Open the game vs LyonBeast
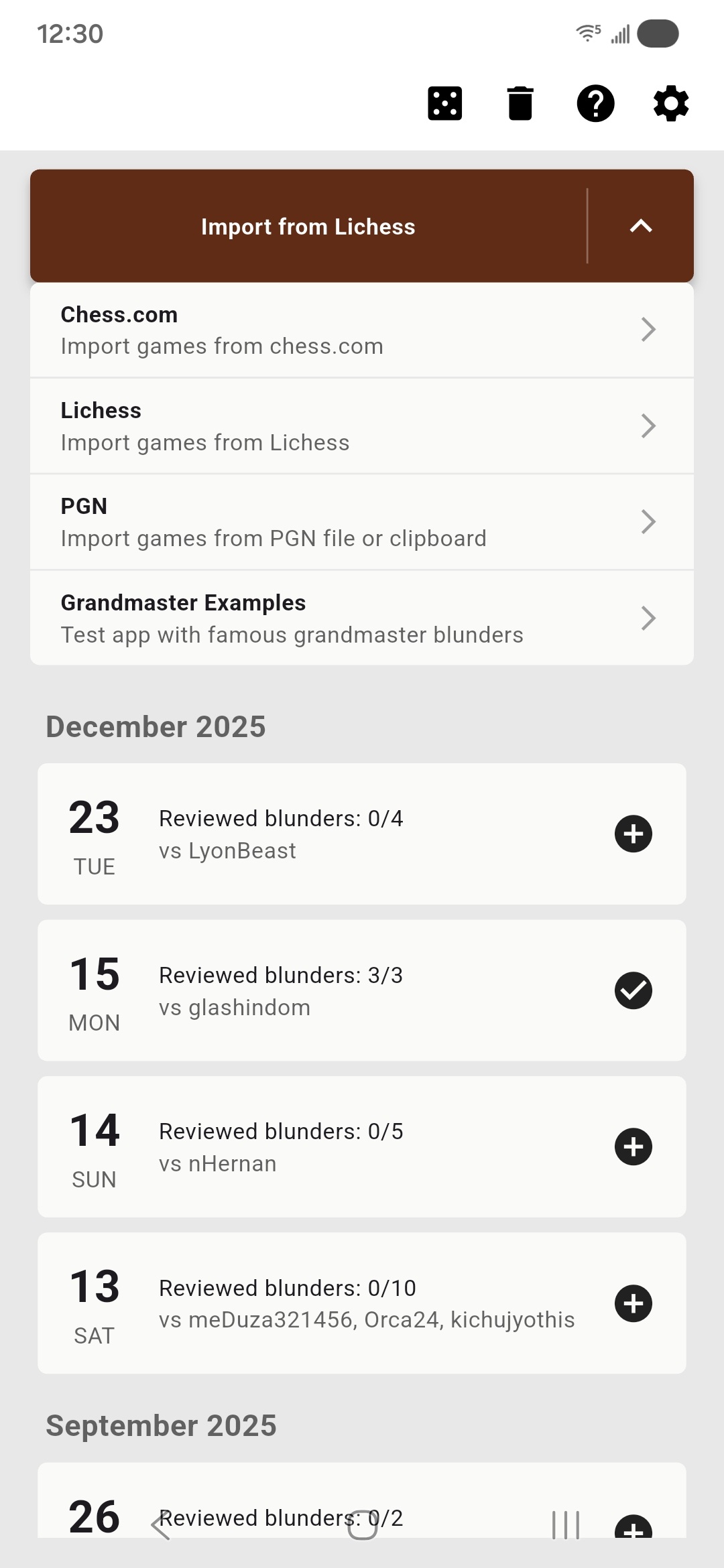The height and width of the screenshot is (1568, 724). point(362,834)
